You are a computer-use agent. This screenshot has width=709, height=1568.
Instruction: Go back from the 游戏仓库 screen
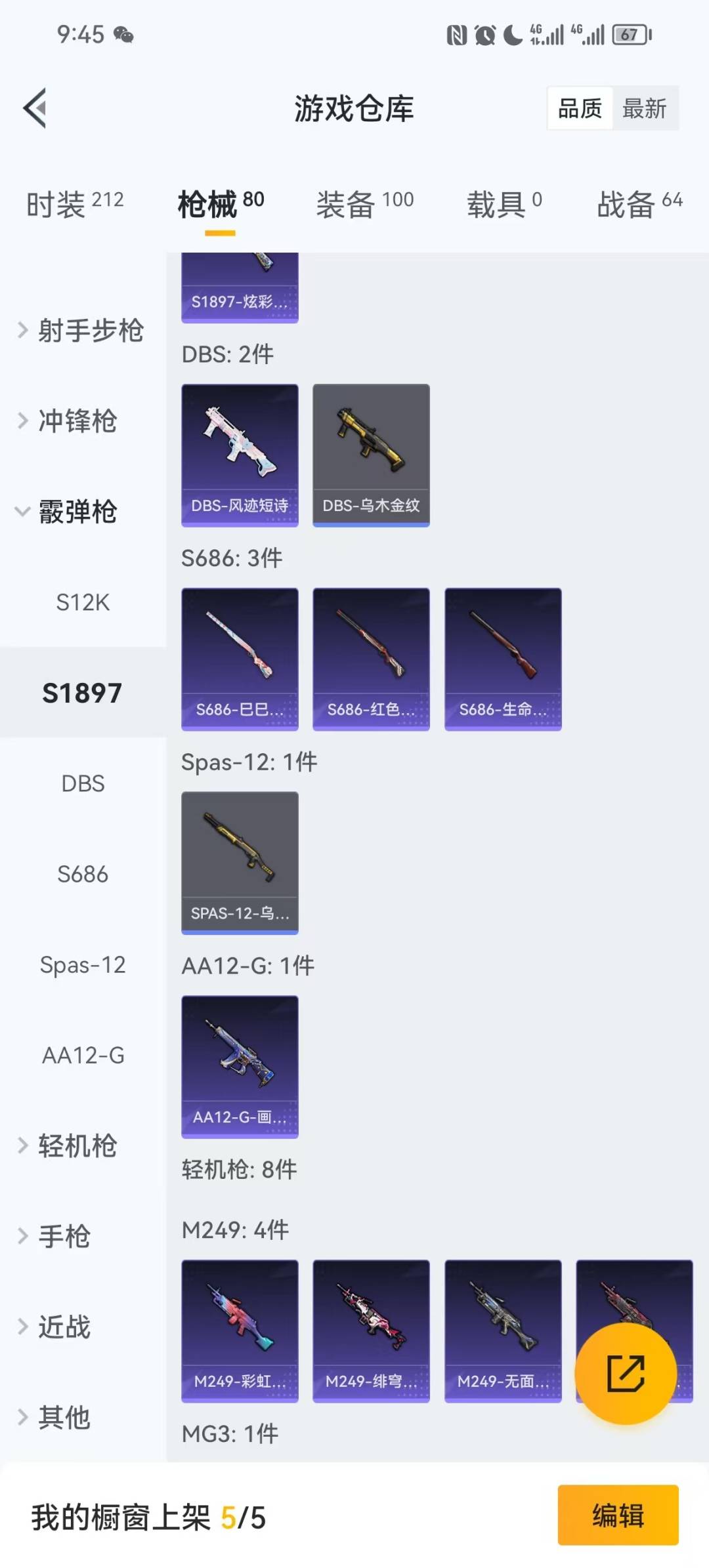coord(35,108)
